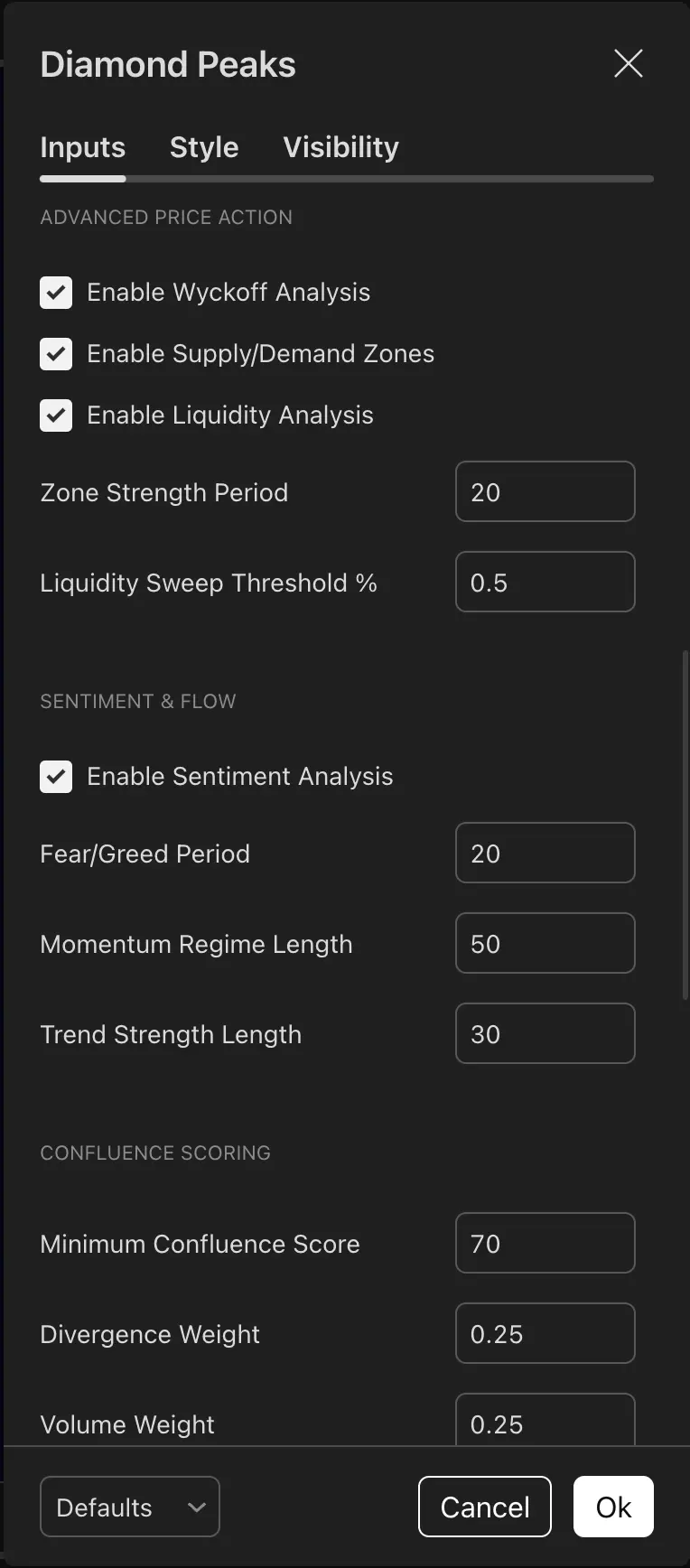The width and height of the screenshot is (690, 1568).
Task: Select the Inputs tab
Action: pyautogui.click(x=82, y=147)
